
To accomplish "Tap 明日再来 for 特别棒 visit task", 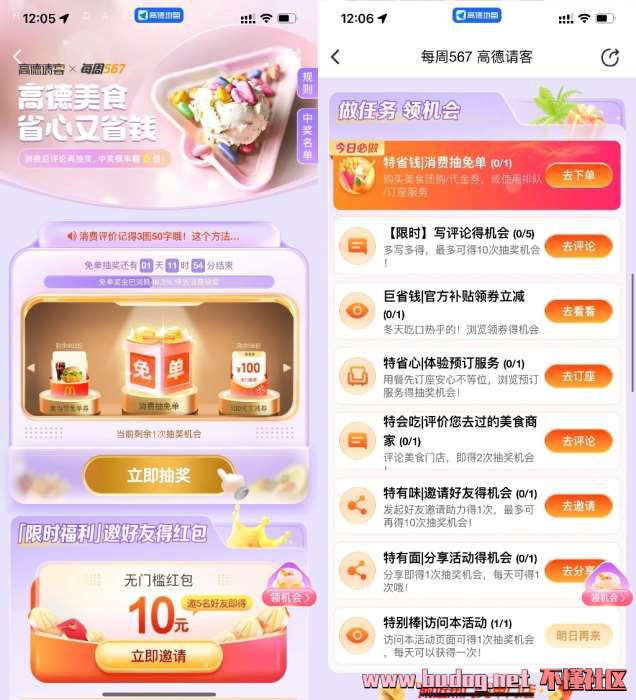I will [578, 635].
